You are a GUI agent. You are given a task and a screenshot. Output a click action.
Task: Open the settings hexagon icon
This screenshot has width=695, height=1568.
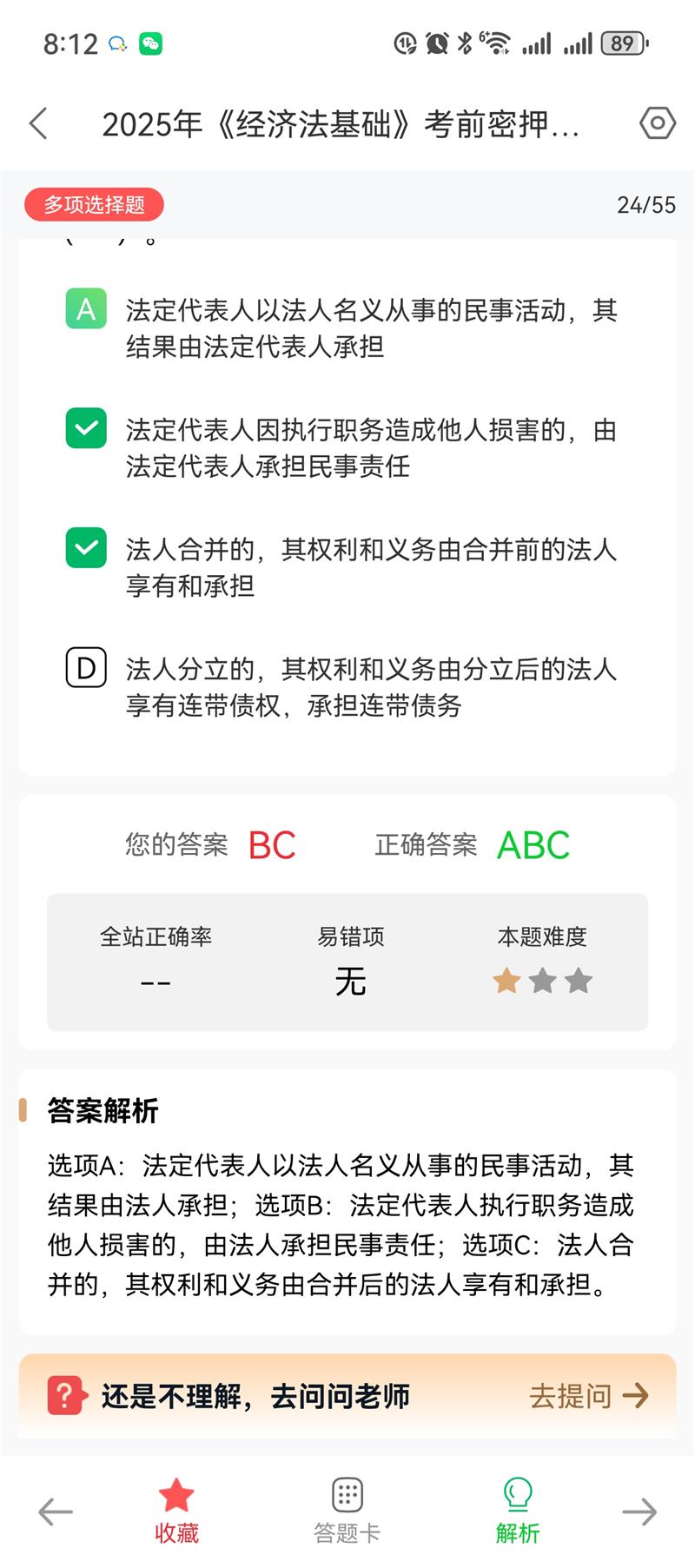pos(657,123)
